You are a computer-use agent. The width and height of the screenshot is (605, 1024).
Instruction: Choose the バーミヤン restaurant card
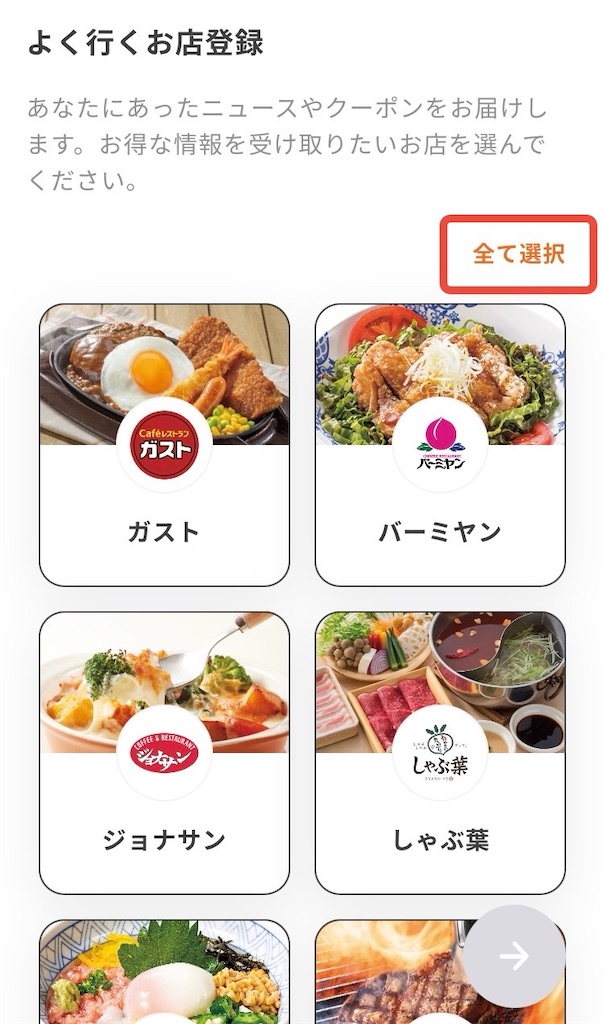click(x=440, y=445)
